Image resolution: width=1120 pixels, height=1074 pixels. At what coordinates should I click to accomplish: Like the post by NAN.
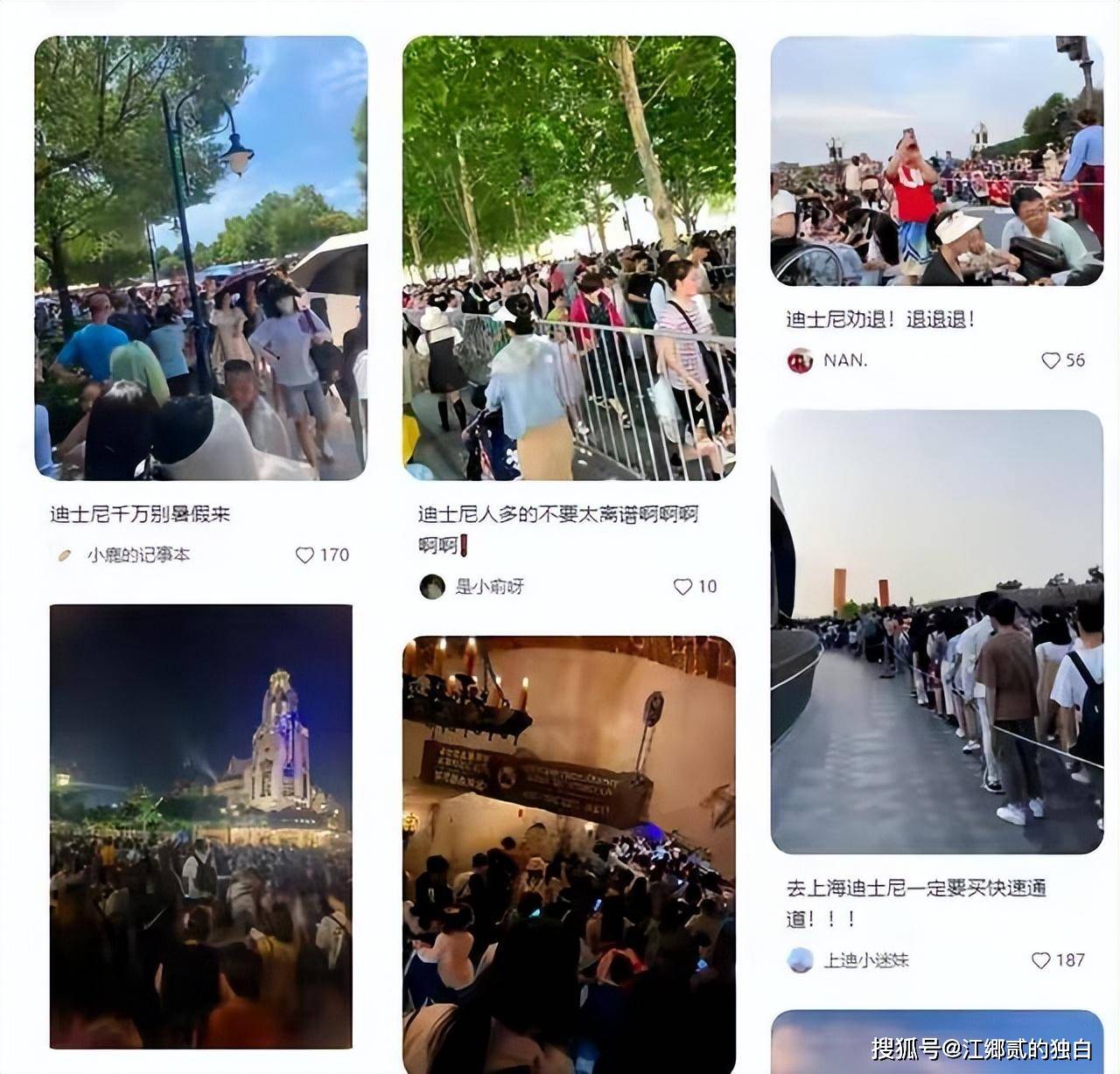[x=1051, y=360]
